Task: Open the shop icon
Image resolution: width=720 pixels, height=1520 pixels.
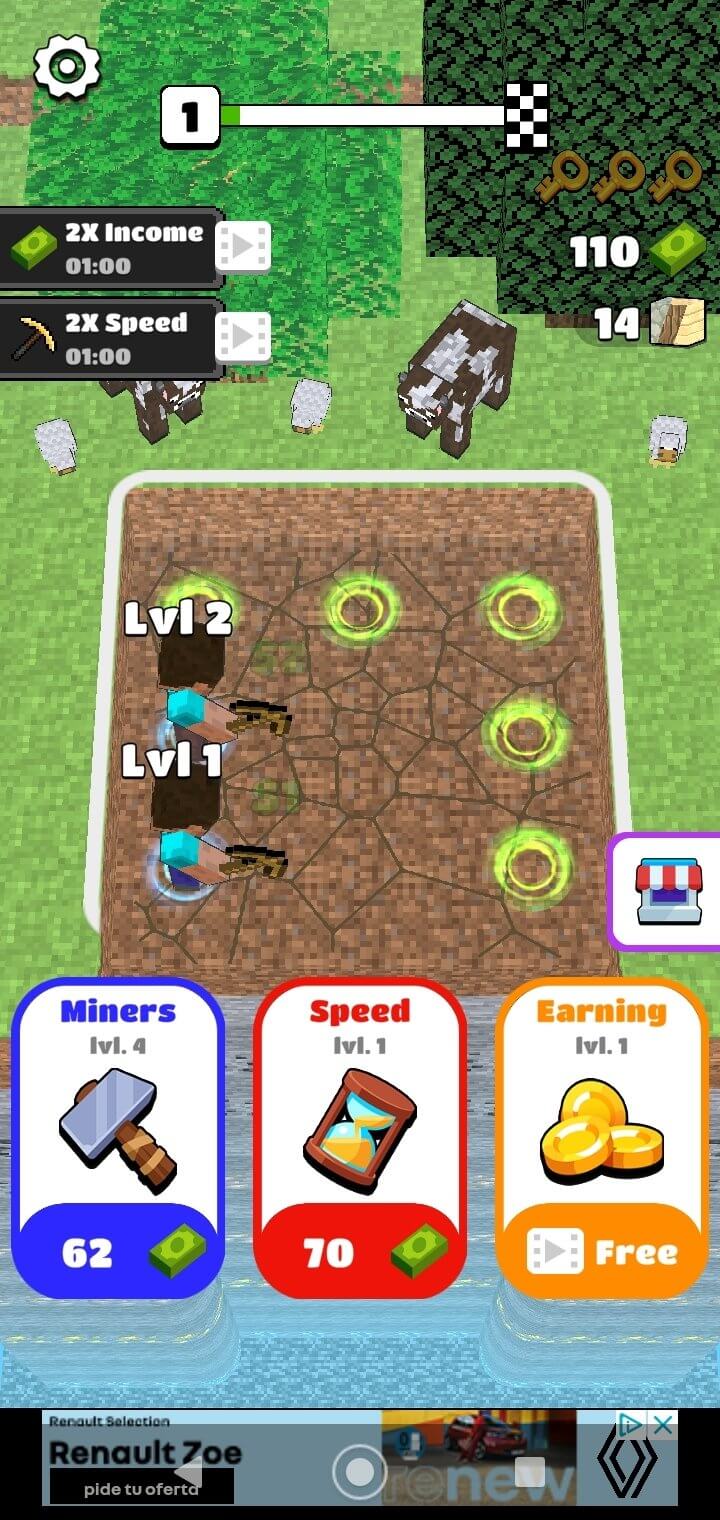Action: click(x=667, y=890)
